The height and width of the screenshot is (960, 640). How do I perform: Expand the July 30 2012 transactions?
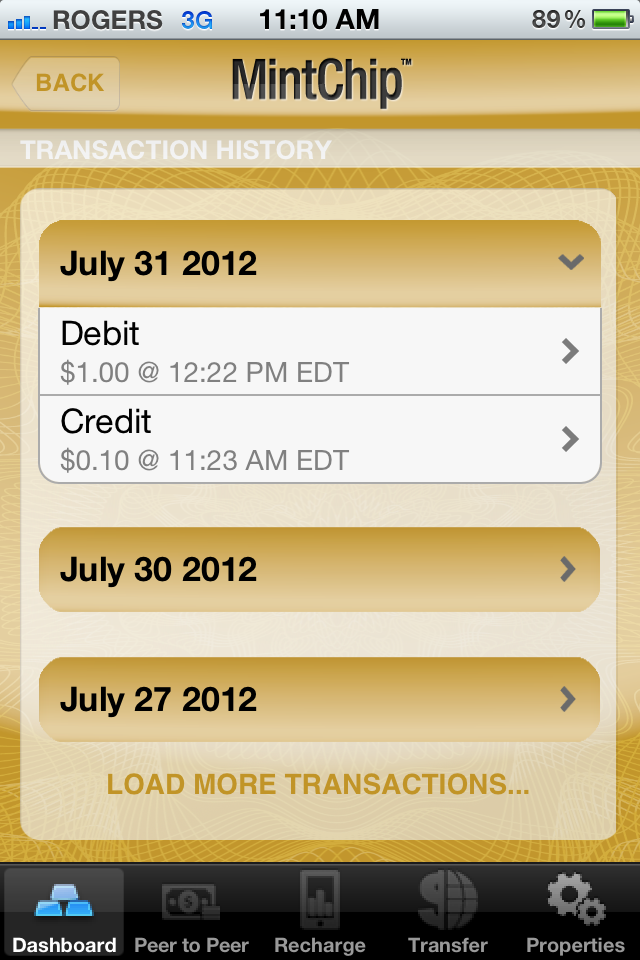pyautogui.click(x=320, y=569)
